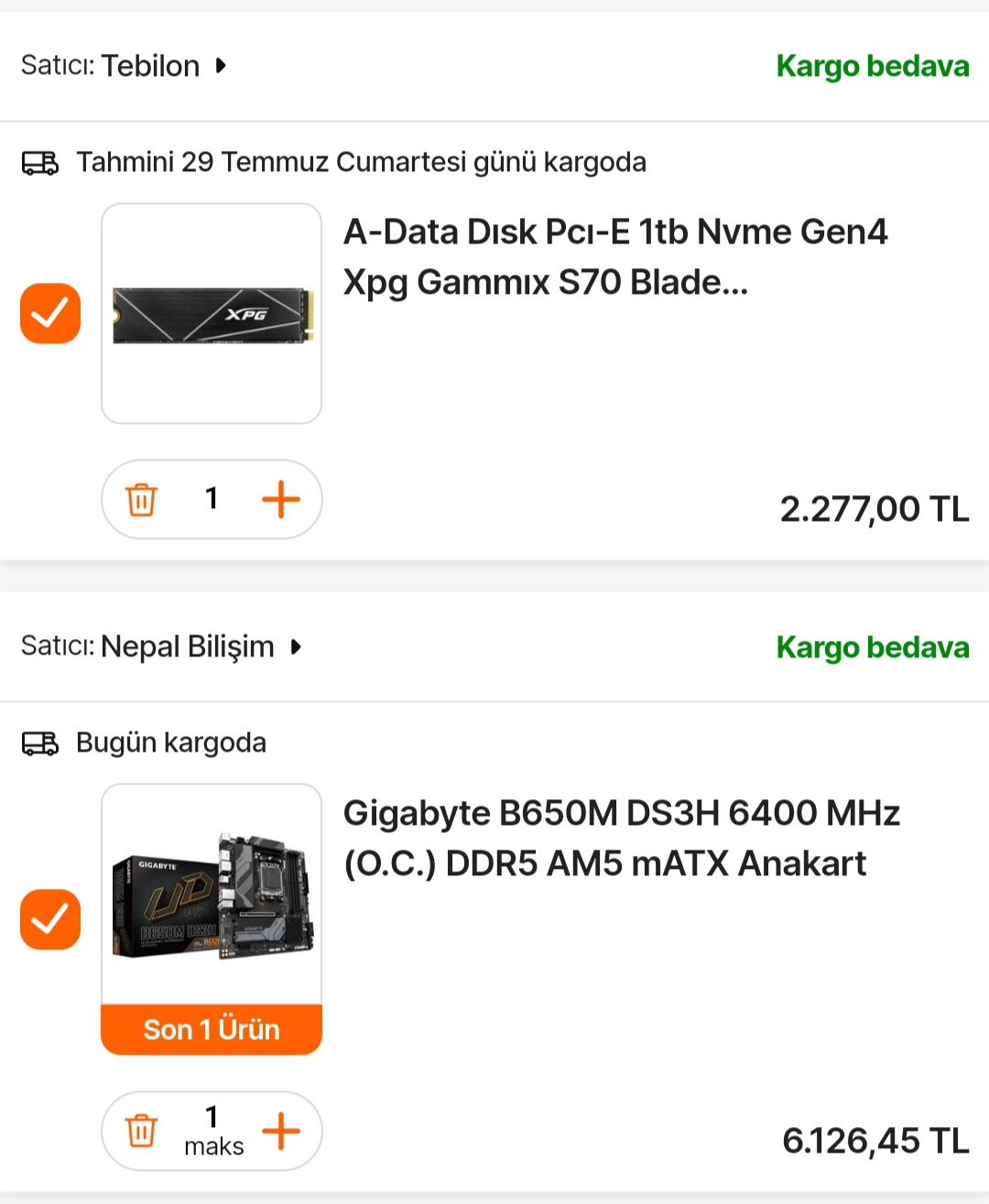The image size is (989, 1204).
Task: Remove the A-Data SSD from cart
Action: [141, 500]
